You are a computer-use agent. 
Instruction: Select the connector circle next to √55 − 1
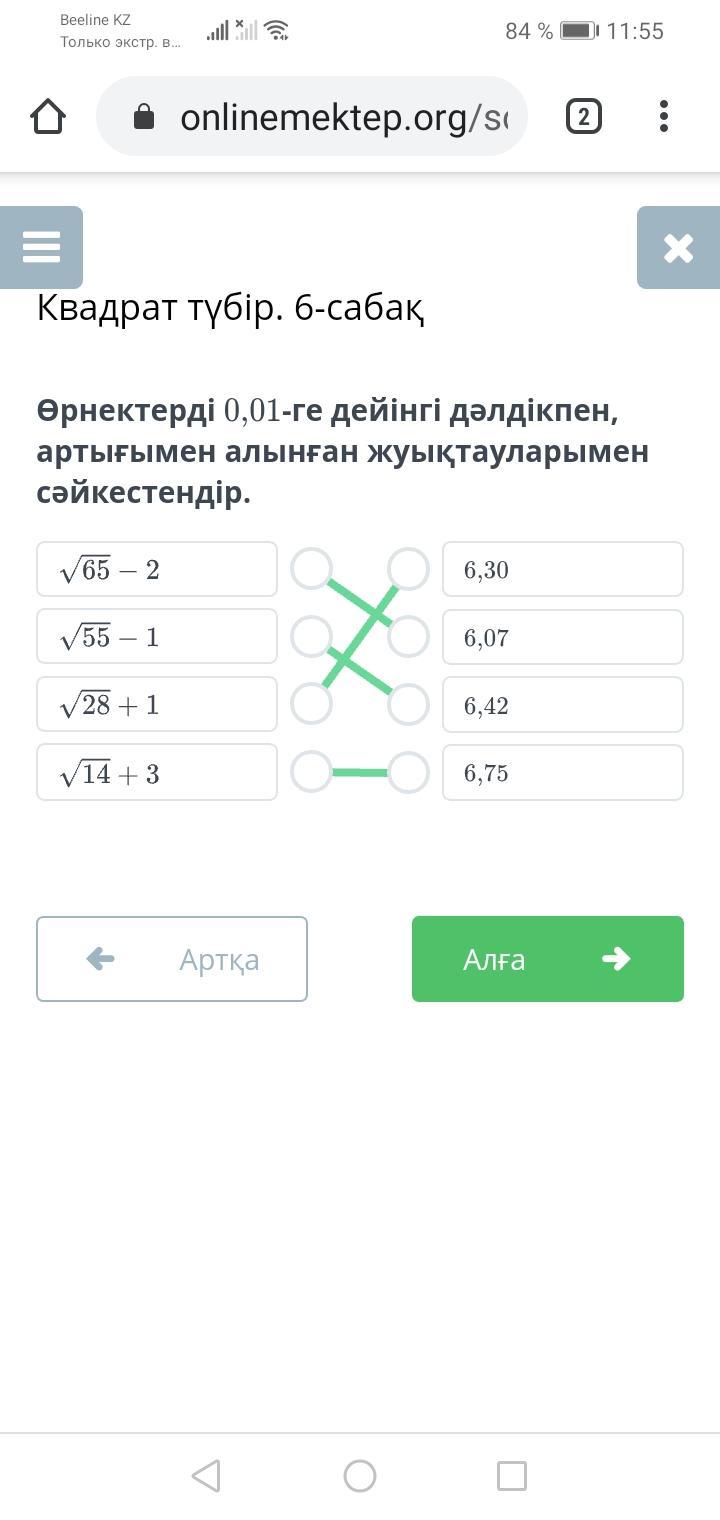click(x=311, y=636)
